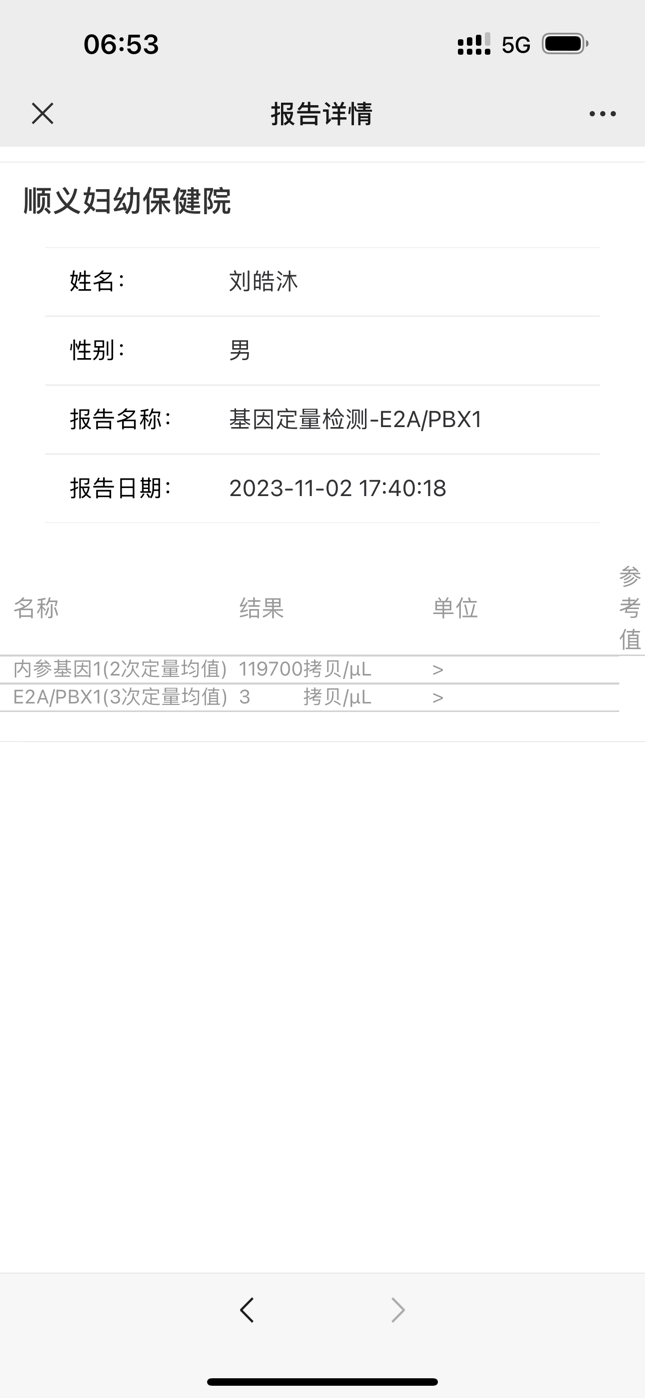This screenshot has height=1398, width=645.
Task: Open the three-dot more options menu
Action: [x=602, y=114]
